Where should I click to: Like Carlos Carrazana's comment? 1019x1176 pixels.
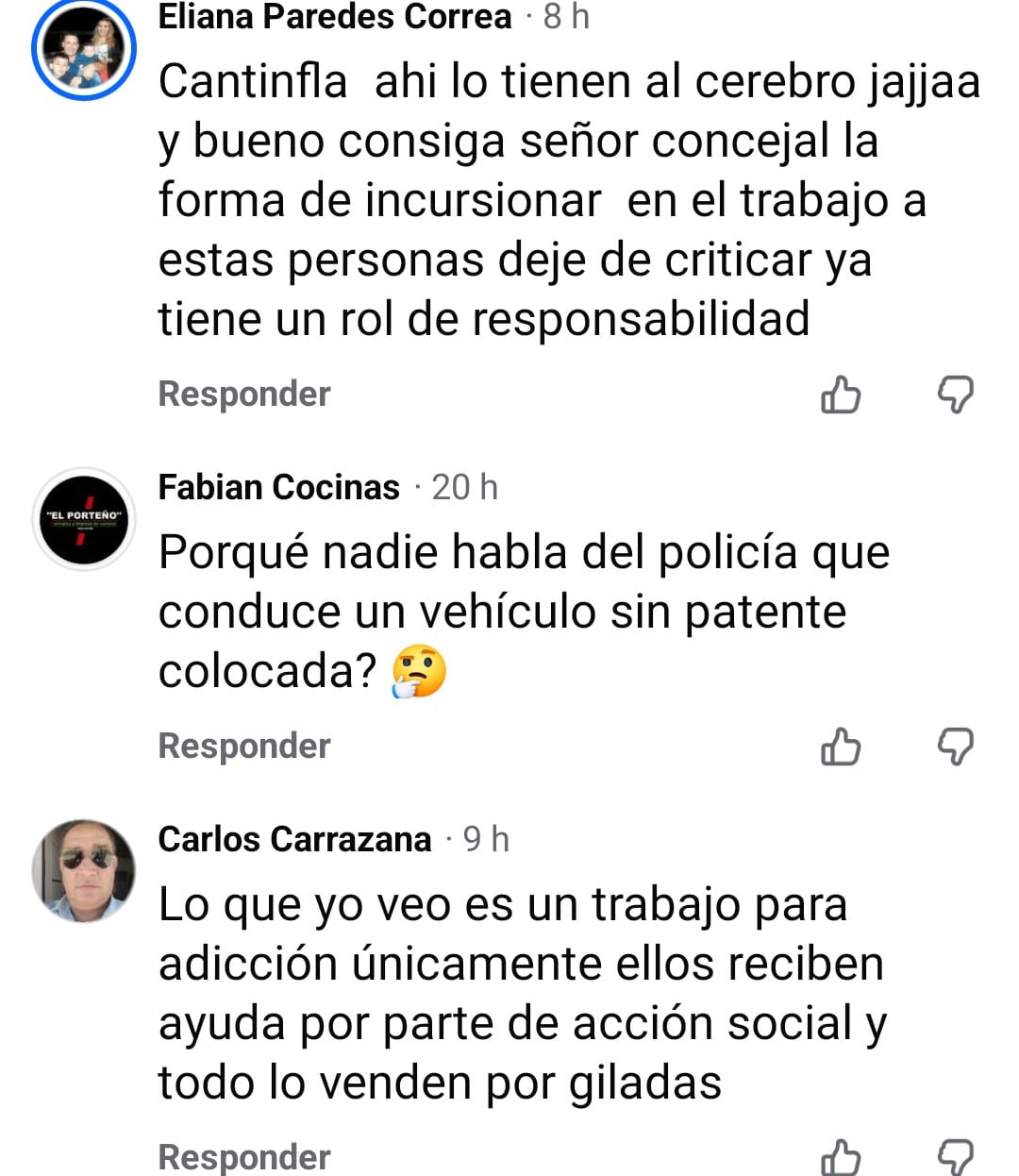[x=840, y=1157]
